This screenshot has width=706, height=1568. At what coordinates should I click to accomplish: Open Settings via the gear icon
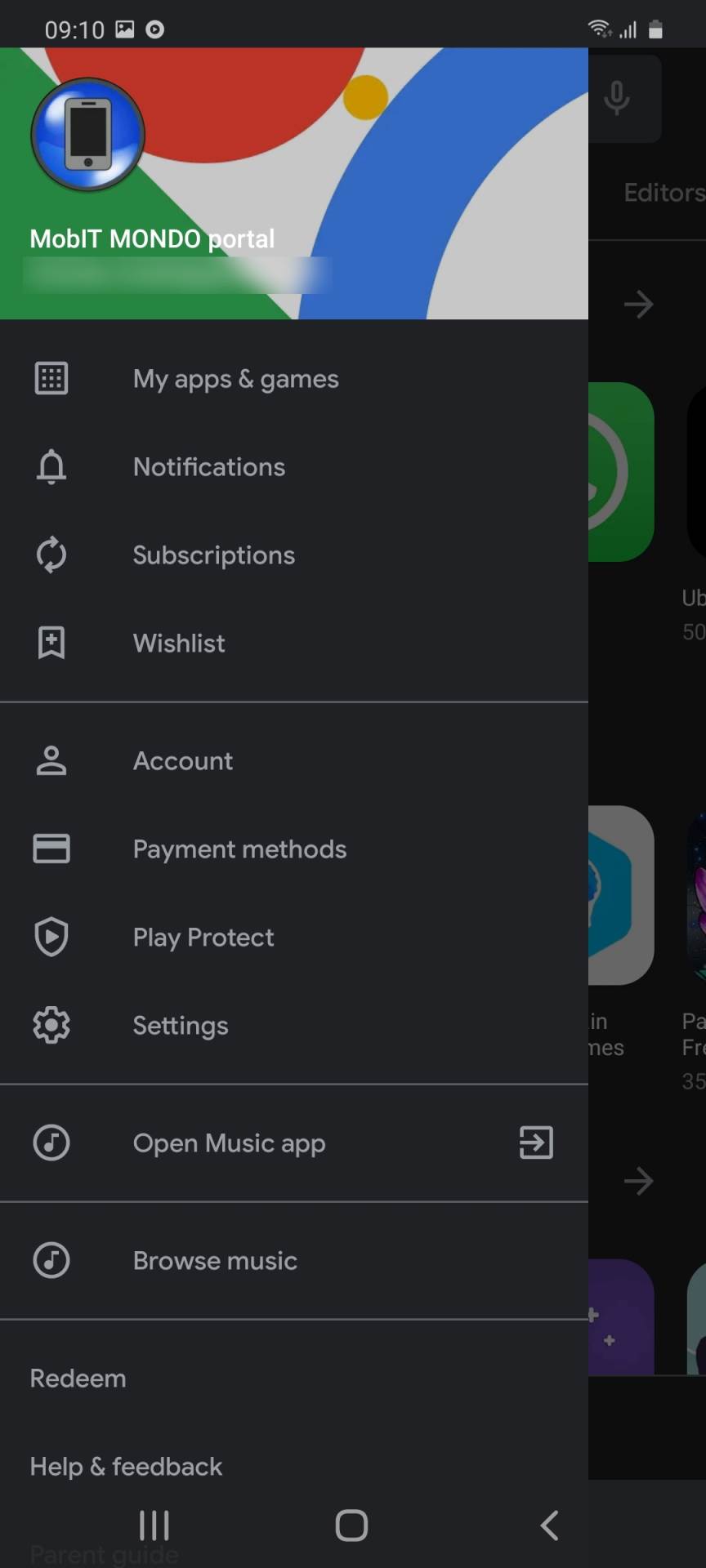point(51,1025)
